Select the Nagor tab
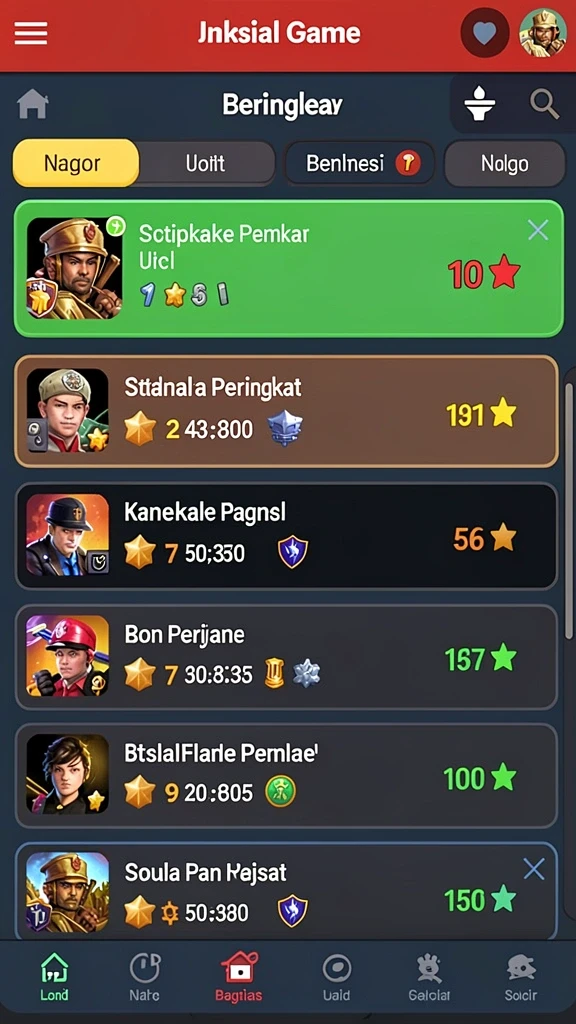Viewport: 576px width, 1024px height. click(x=76, y=163)
